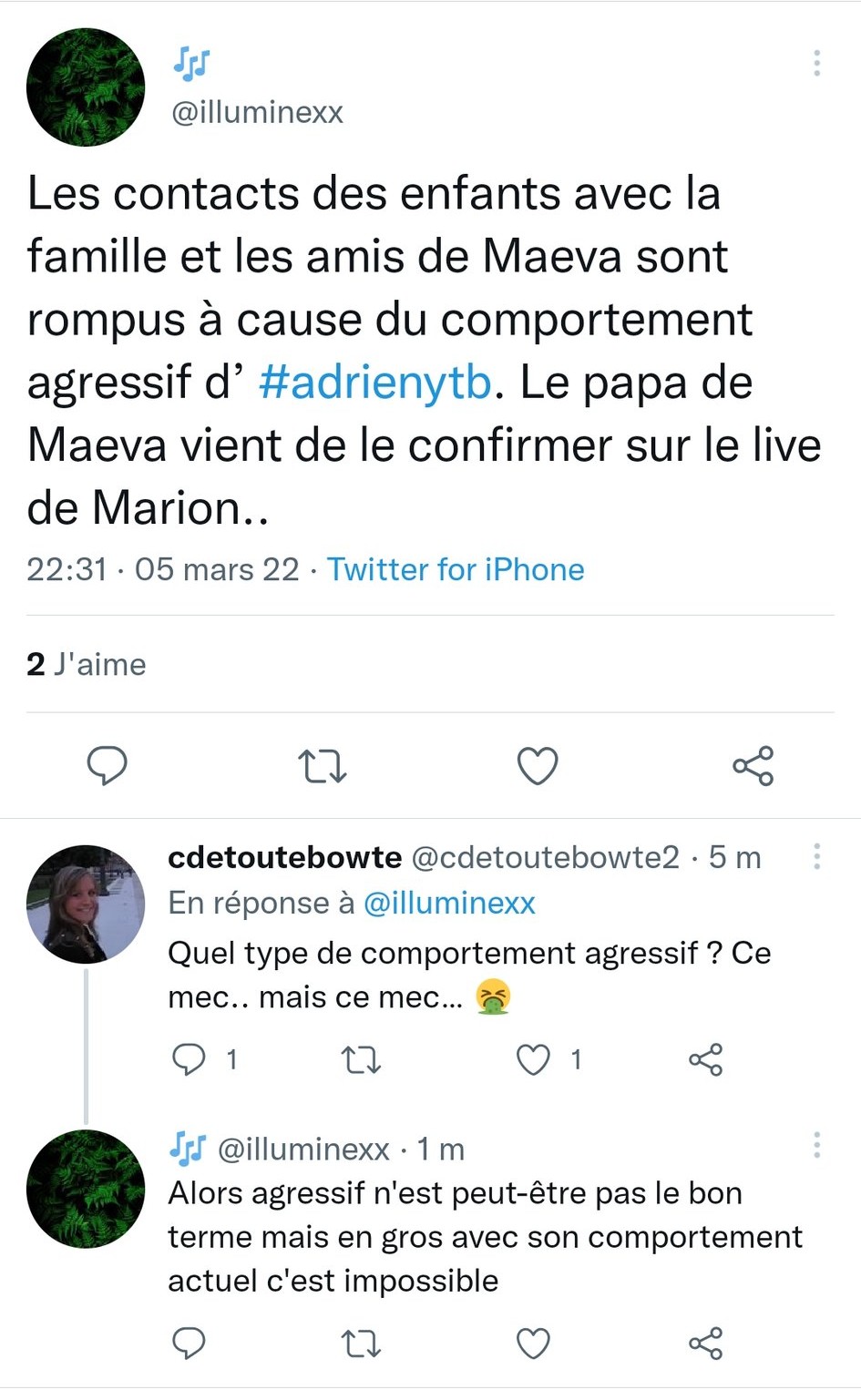Retweet cdetoutebowte's reply
Viewport: 861px width, 1400px height.
click(x=361, y=1059)
